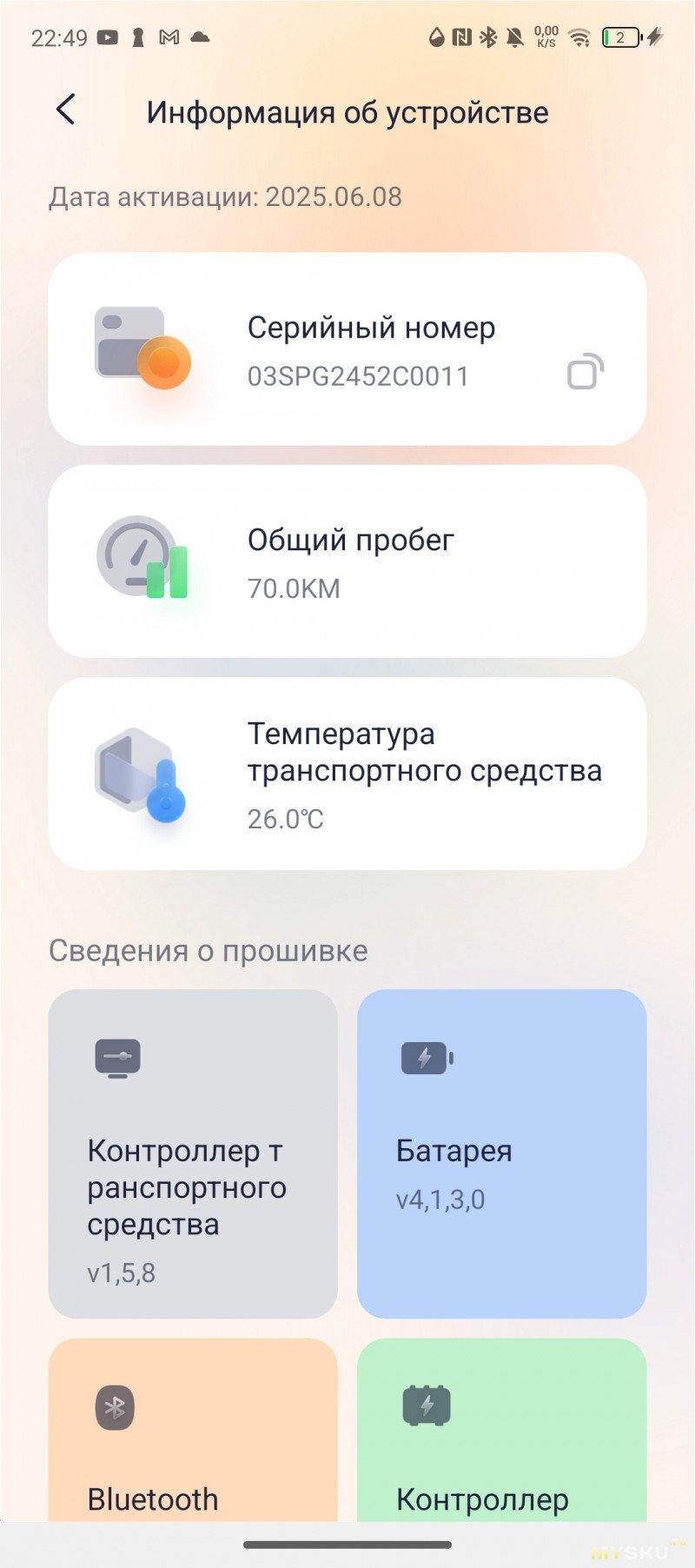Screen dimensions: 695x1568
Task: Open the Bluetooth firmware card
Action: [x=192, y=1432]
